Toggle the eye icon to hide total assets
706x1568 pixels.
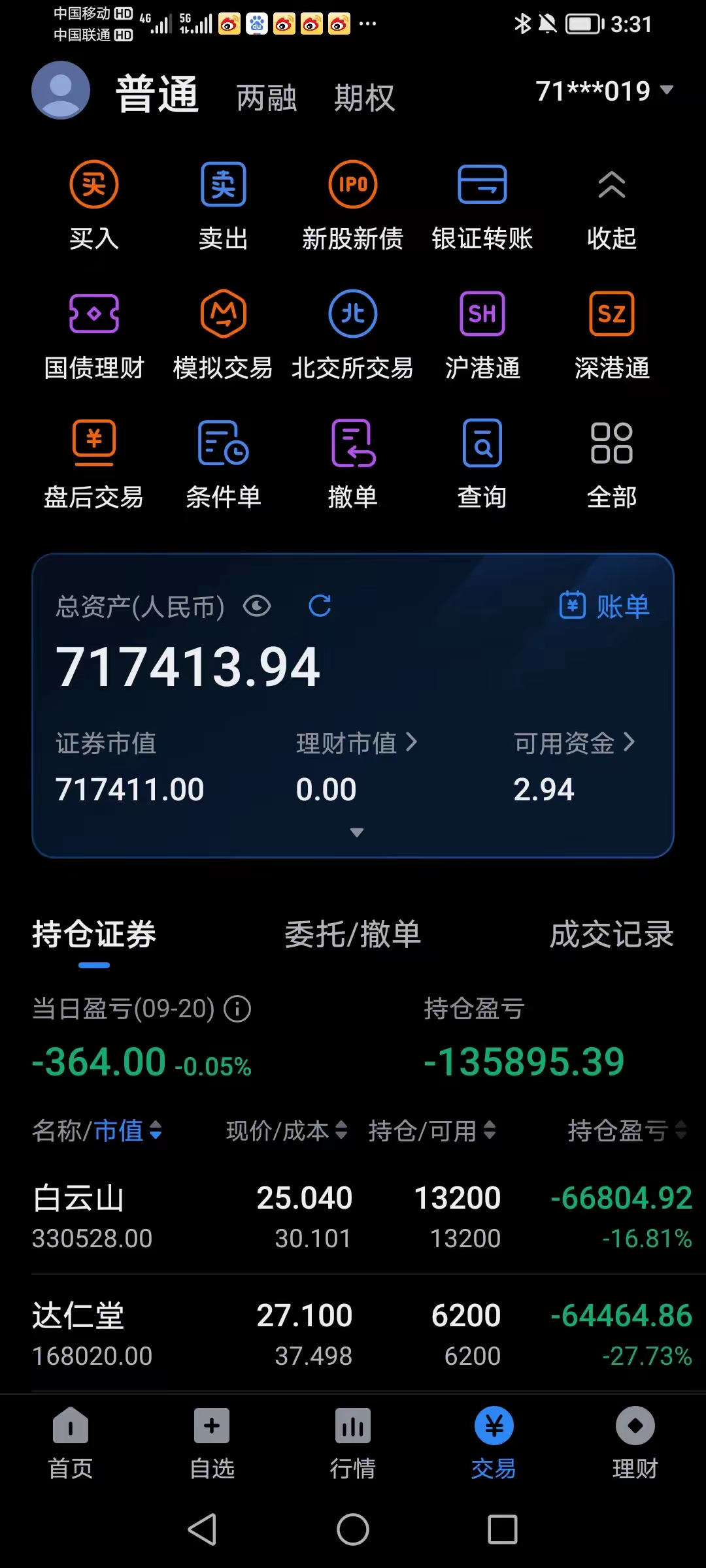[x=257, y=606]
